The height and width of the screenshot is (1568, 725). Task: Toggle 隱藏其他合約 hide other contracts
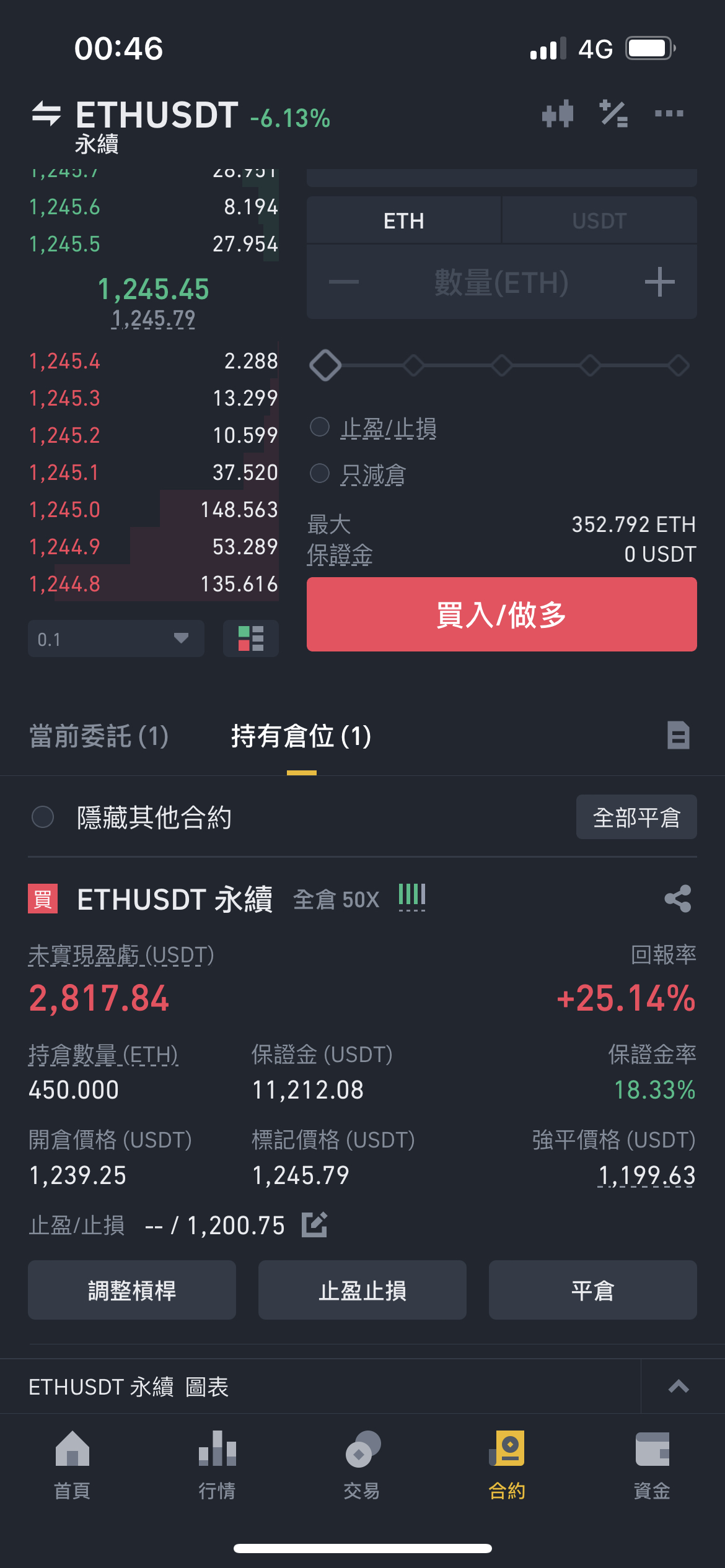(131, 817)
